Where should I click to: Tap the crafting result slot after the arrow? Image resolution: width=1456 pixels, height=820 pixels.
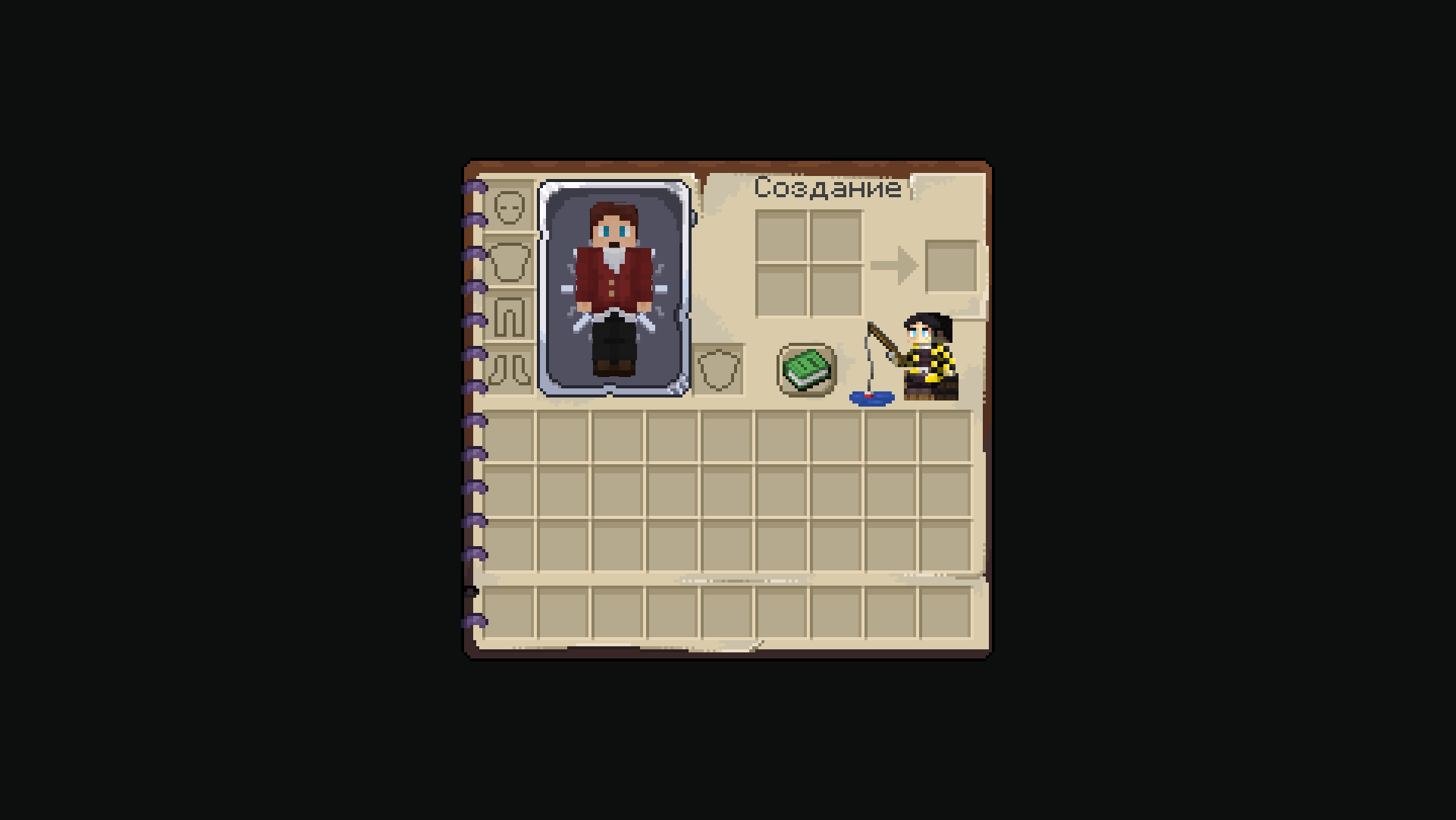tap(951, 266)
